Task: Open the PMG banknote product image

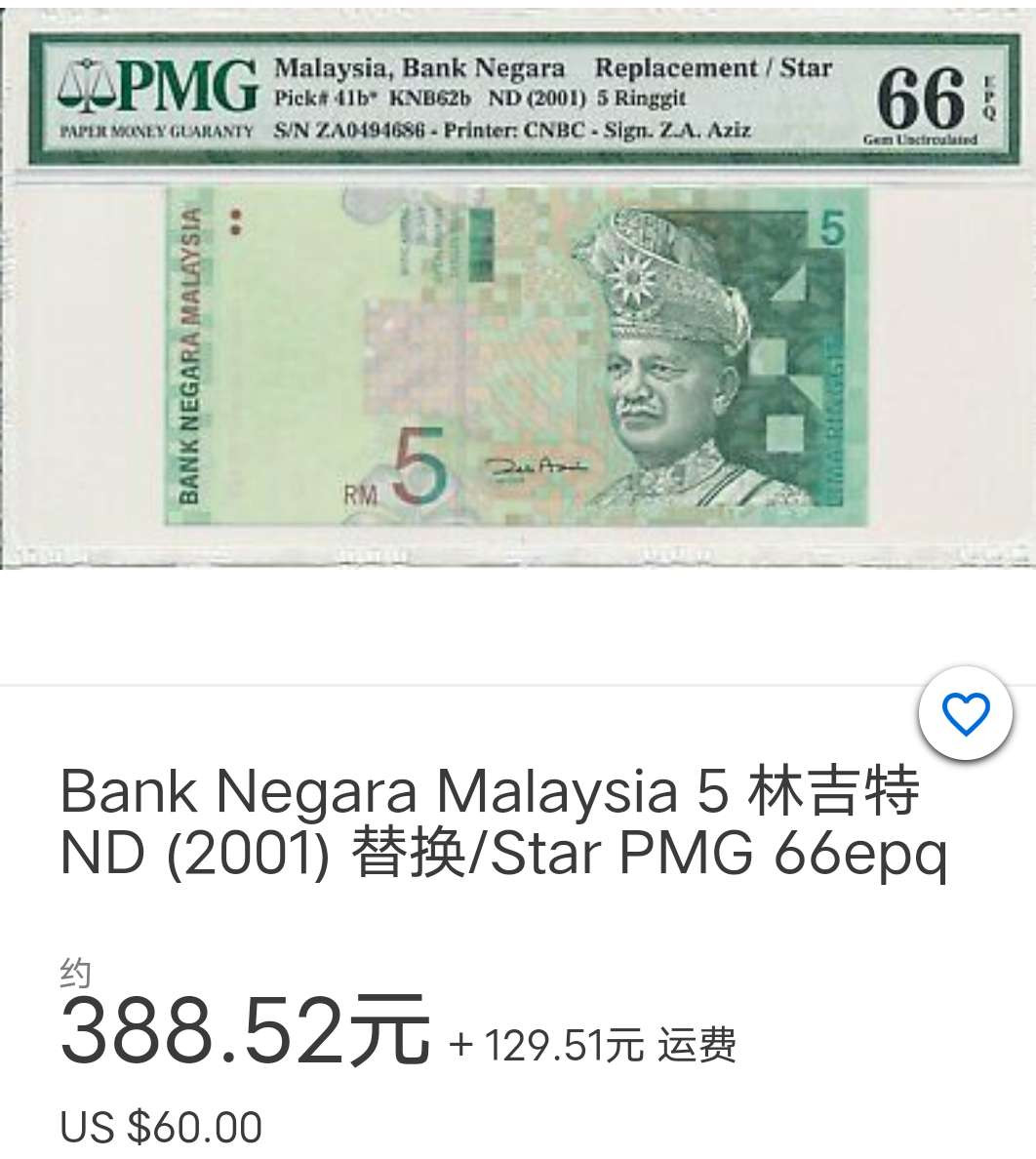Action: coord(518,293)
